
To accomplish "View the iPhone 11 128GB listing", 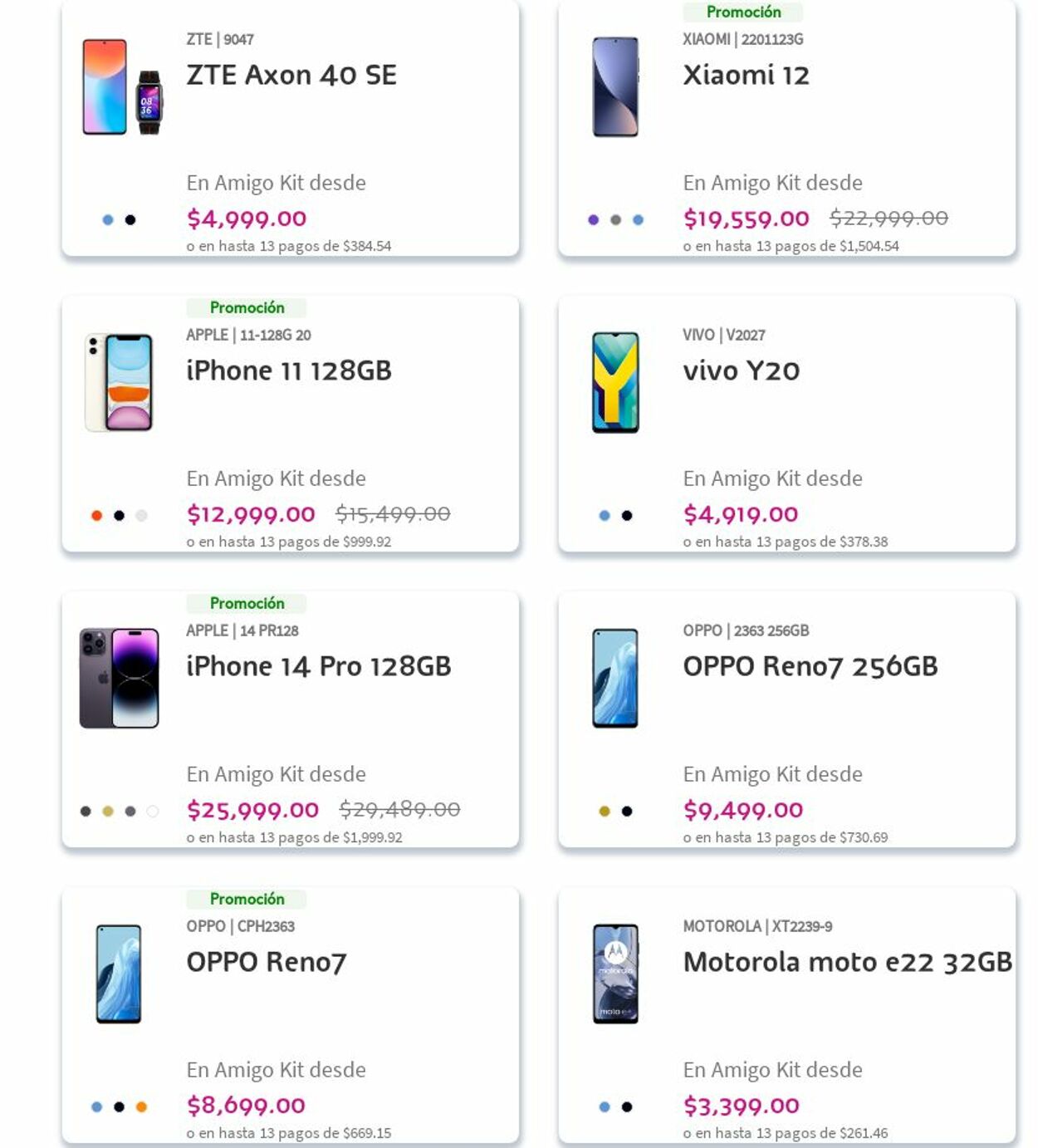I will click(x=288, y=371).
